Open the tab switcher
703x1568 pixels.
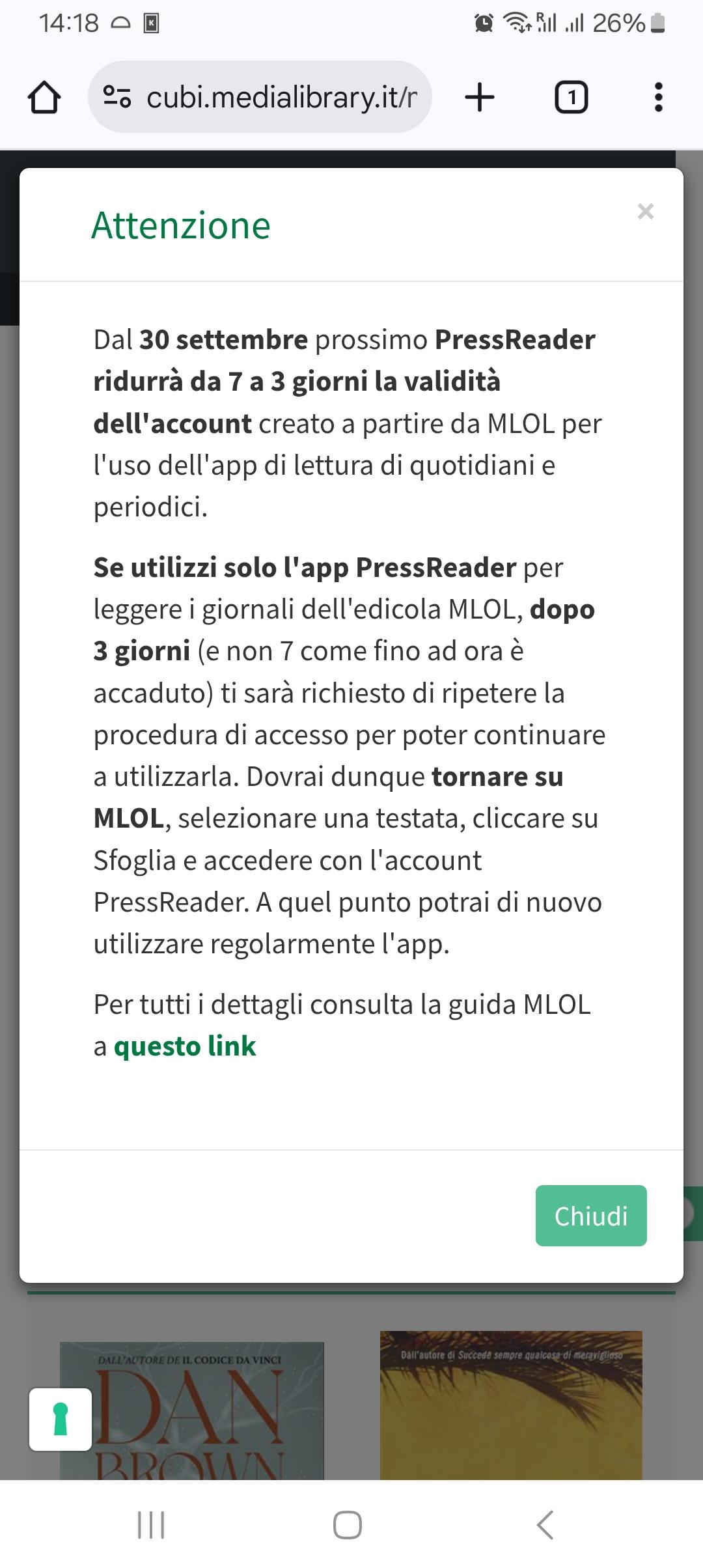(571, 98)
